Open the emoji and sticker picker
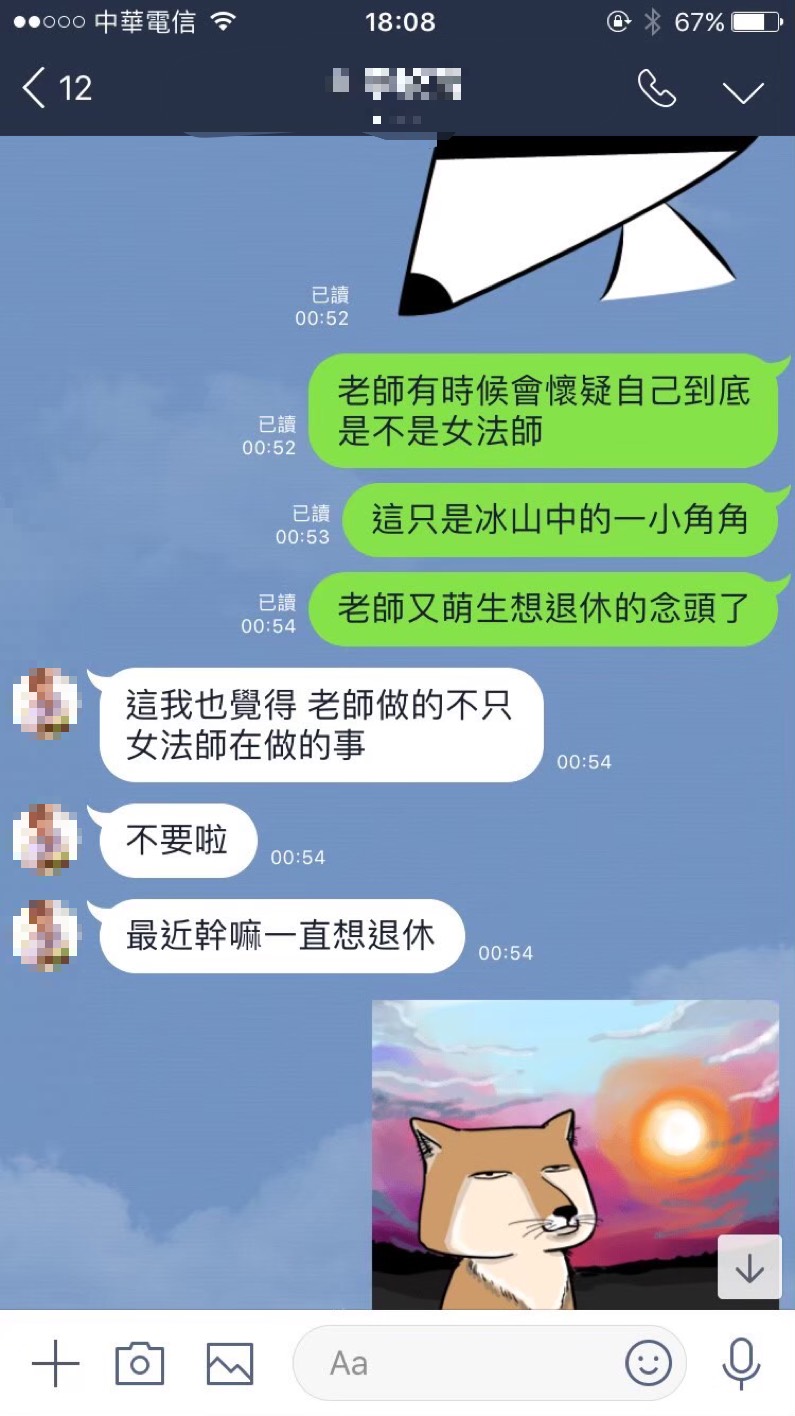795x1416 pixels. (x=648, y=1362)
